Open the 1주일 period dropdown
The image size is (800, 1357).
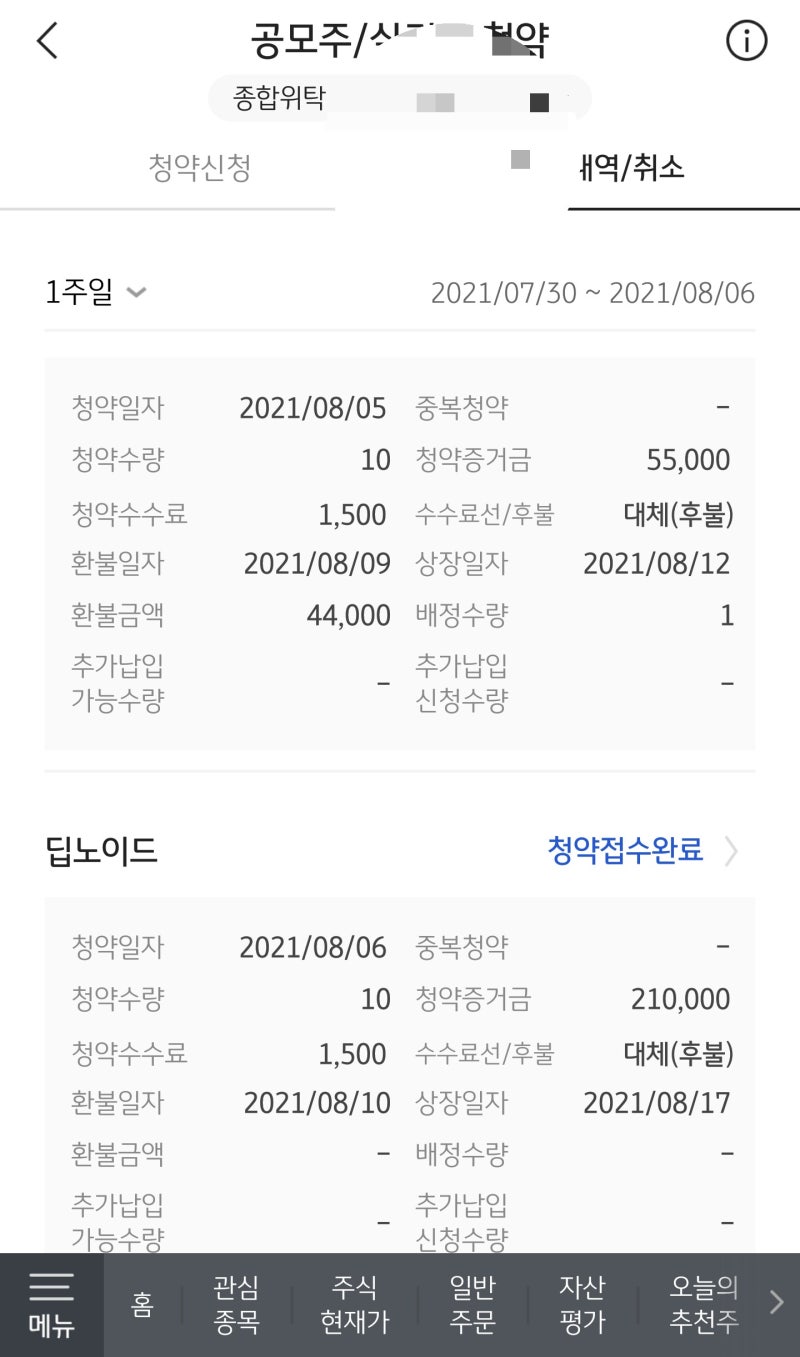(x=95, y=292)
